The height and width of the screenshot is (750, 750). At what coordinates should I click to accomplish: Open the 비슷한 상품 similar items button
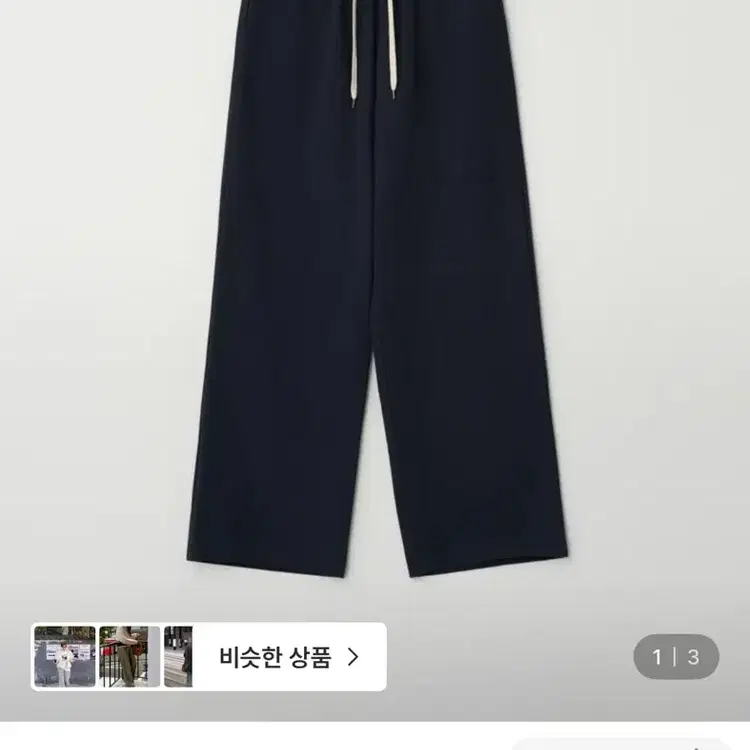click(288, 657)
